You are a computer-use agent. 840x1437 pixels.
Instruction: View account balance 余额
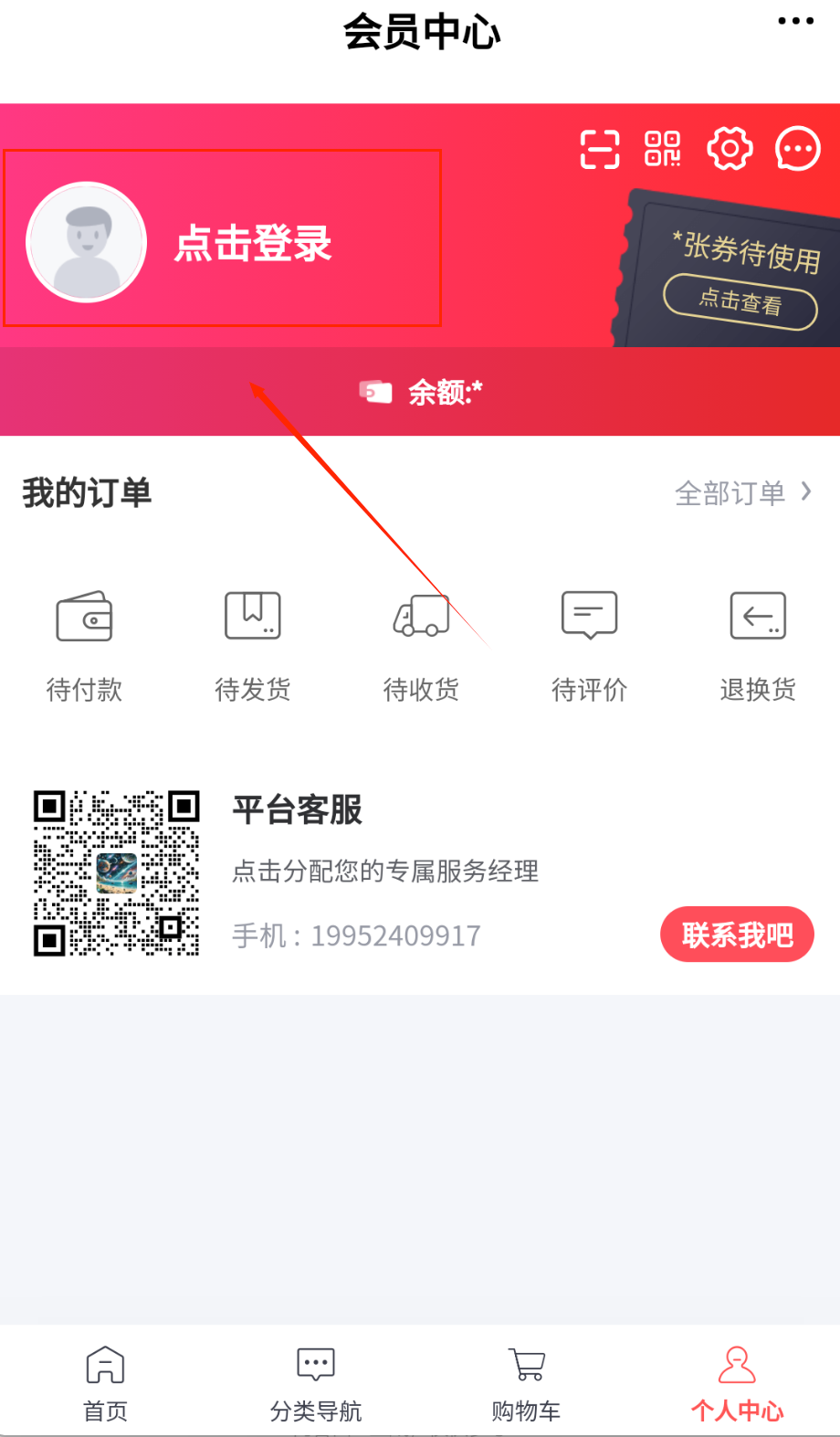422,392
